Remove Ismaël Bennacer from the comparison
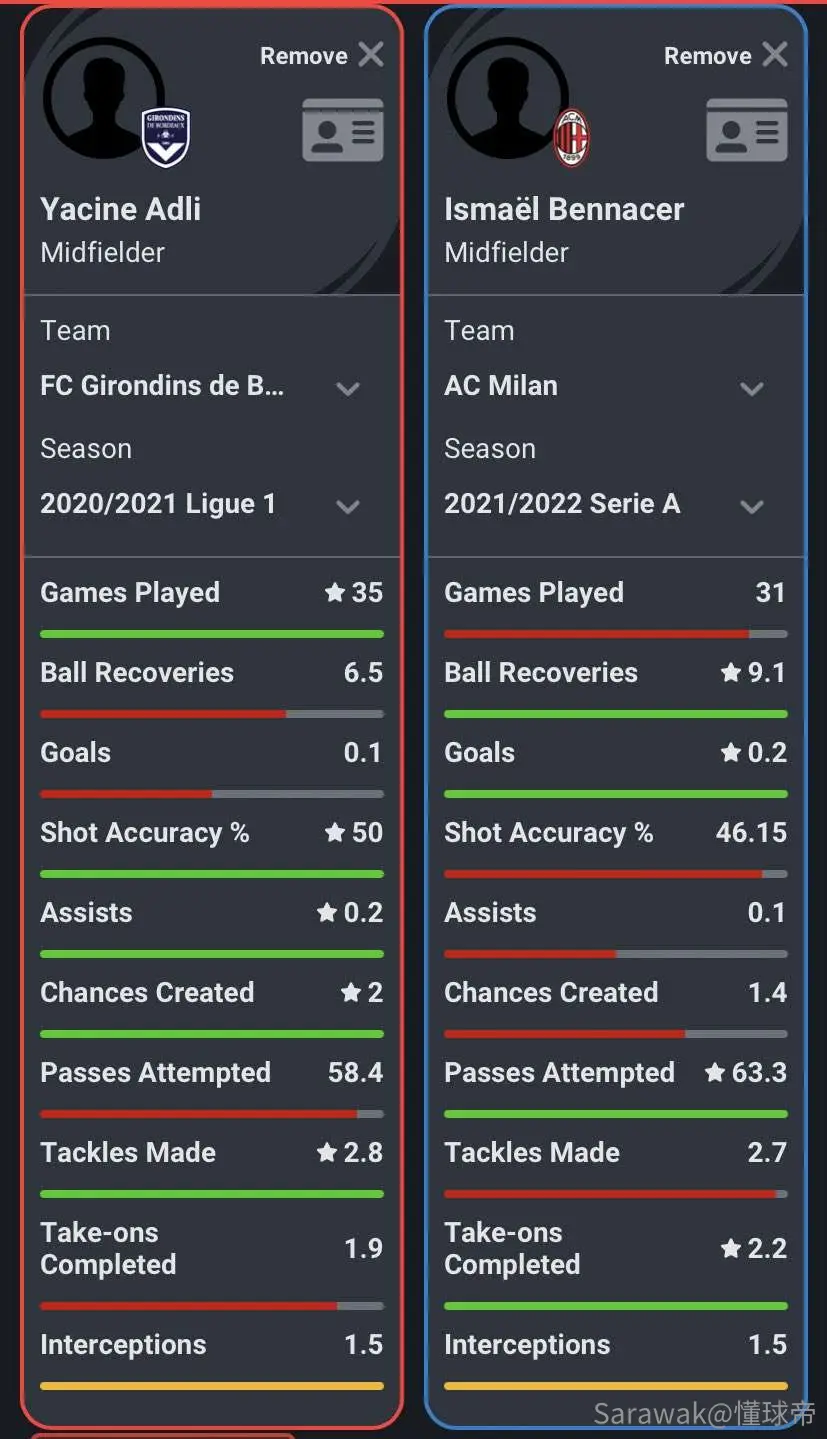 pyautogui.click(x=726, y=55)
